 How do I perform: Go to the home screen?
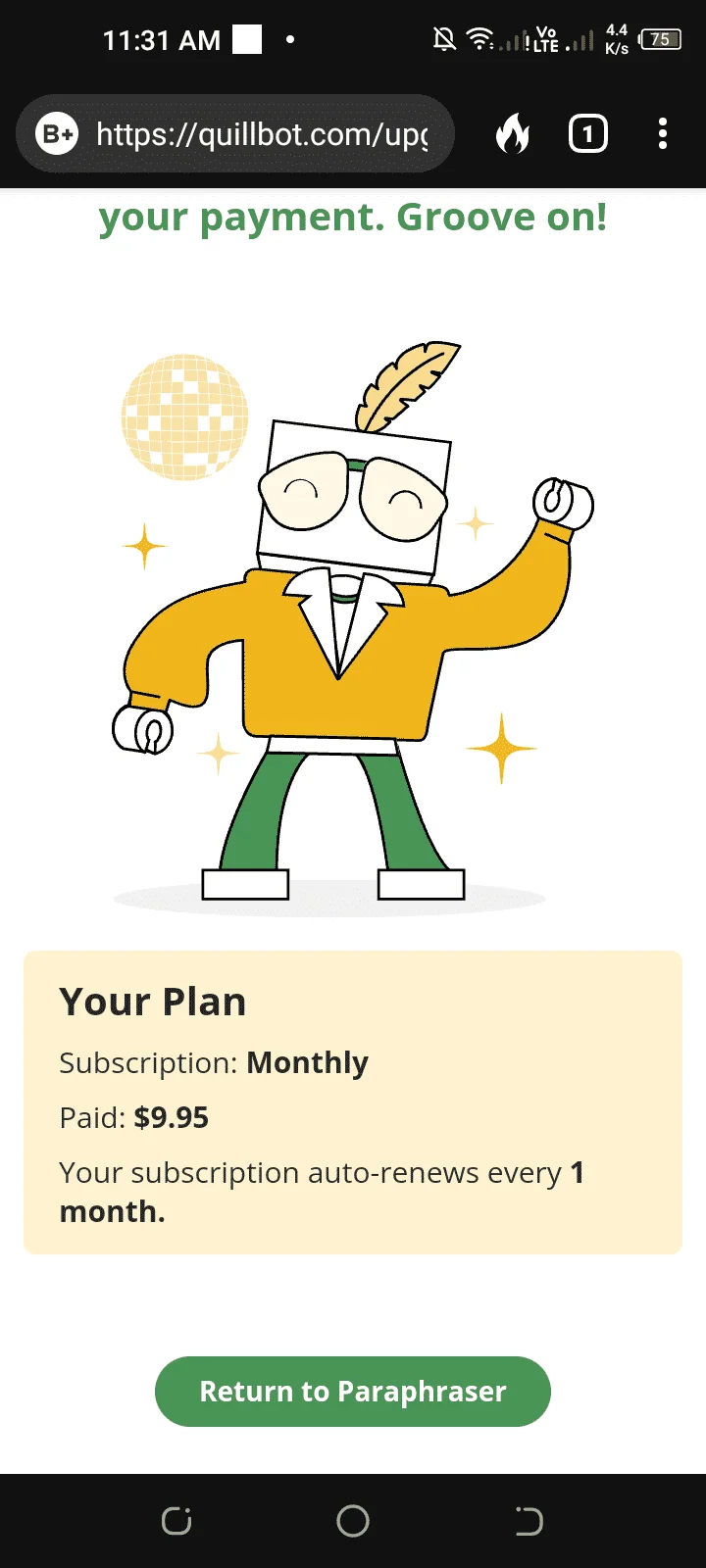click(x=353, y=1521)
